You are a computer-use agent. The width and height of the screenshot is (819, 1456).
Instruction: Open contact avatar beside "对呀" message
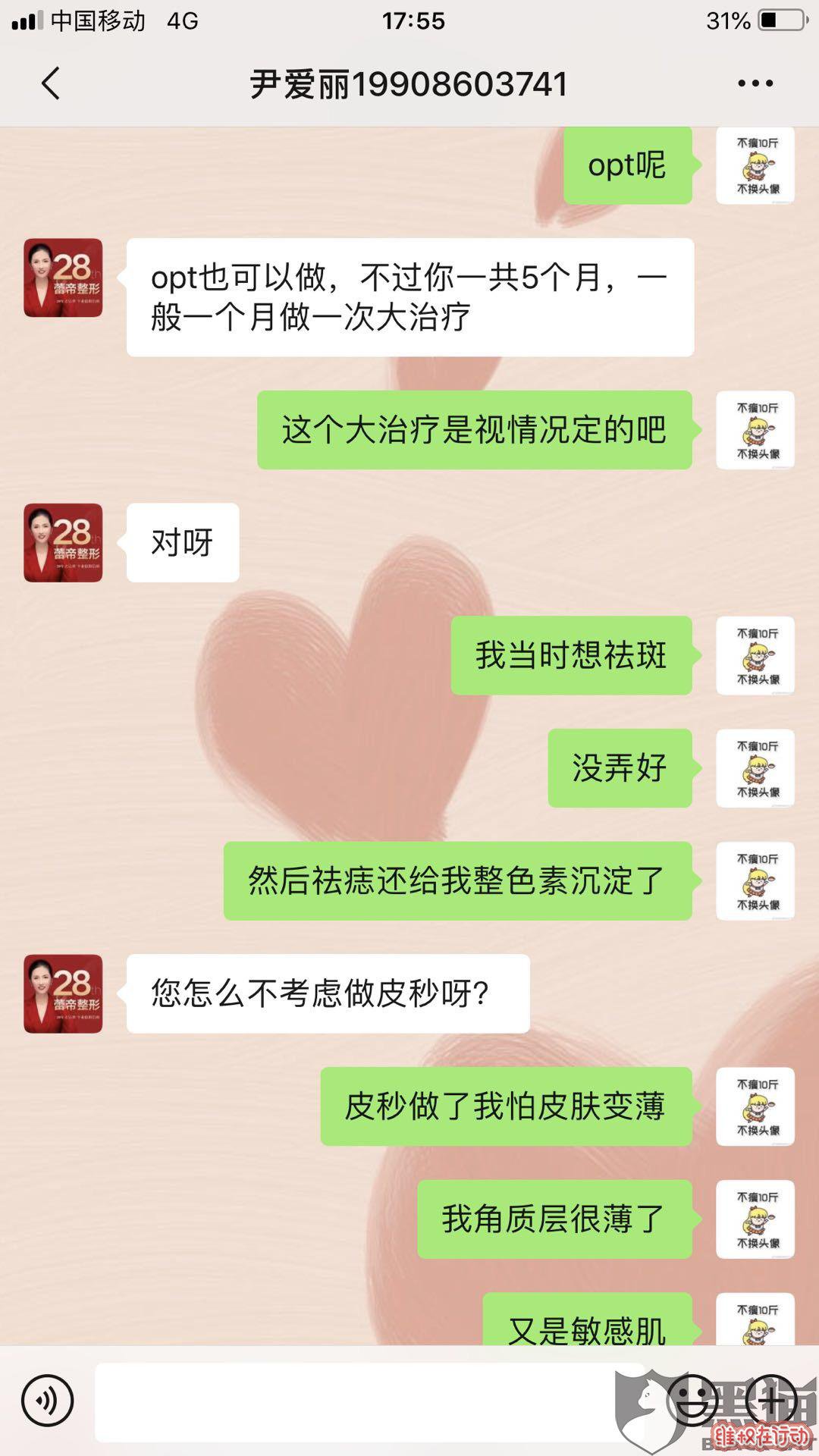(x=63, y=543)
